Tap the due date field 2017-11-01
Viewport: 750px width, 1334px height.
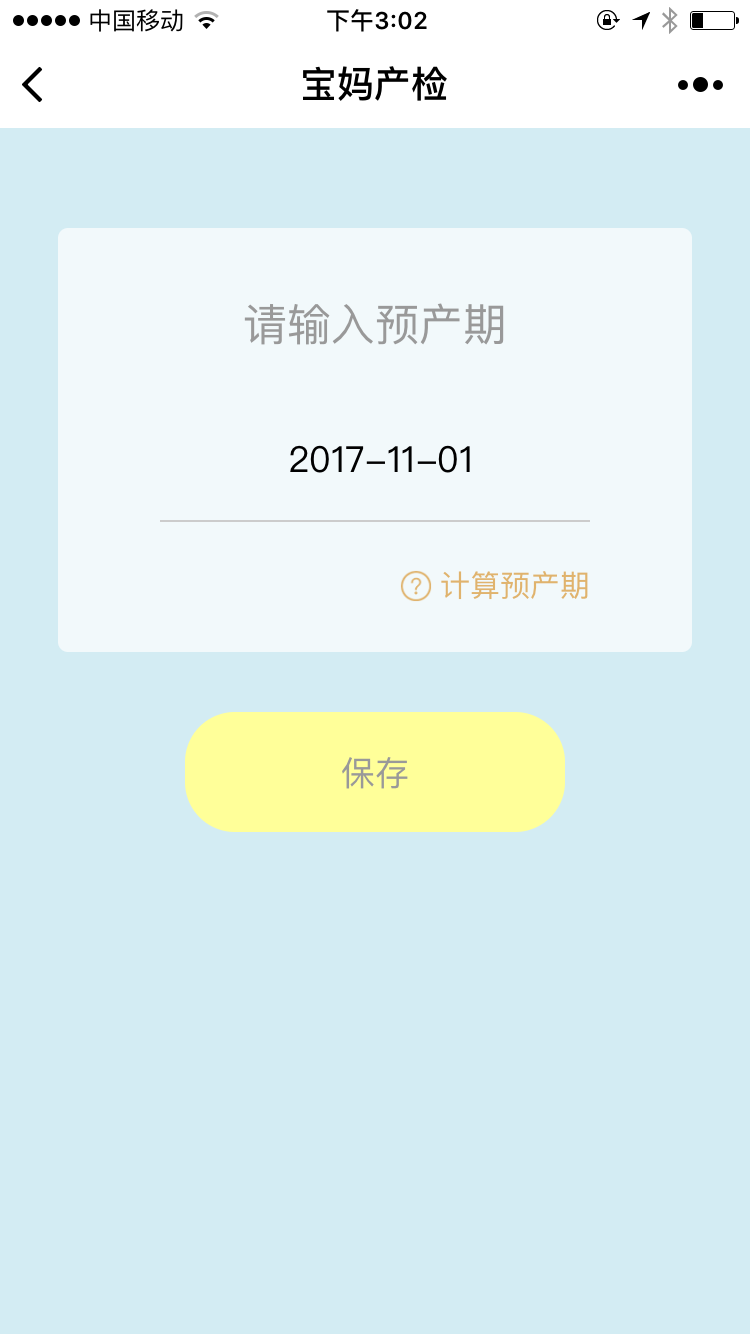[x=375, y=461]
